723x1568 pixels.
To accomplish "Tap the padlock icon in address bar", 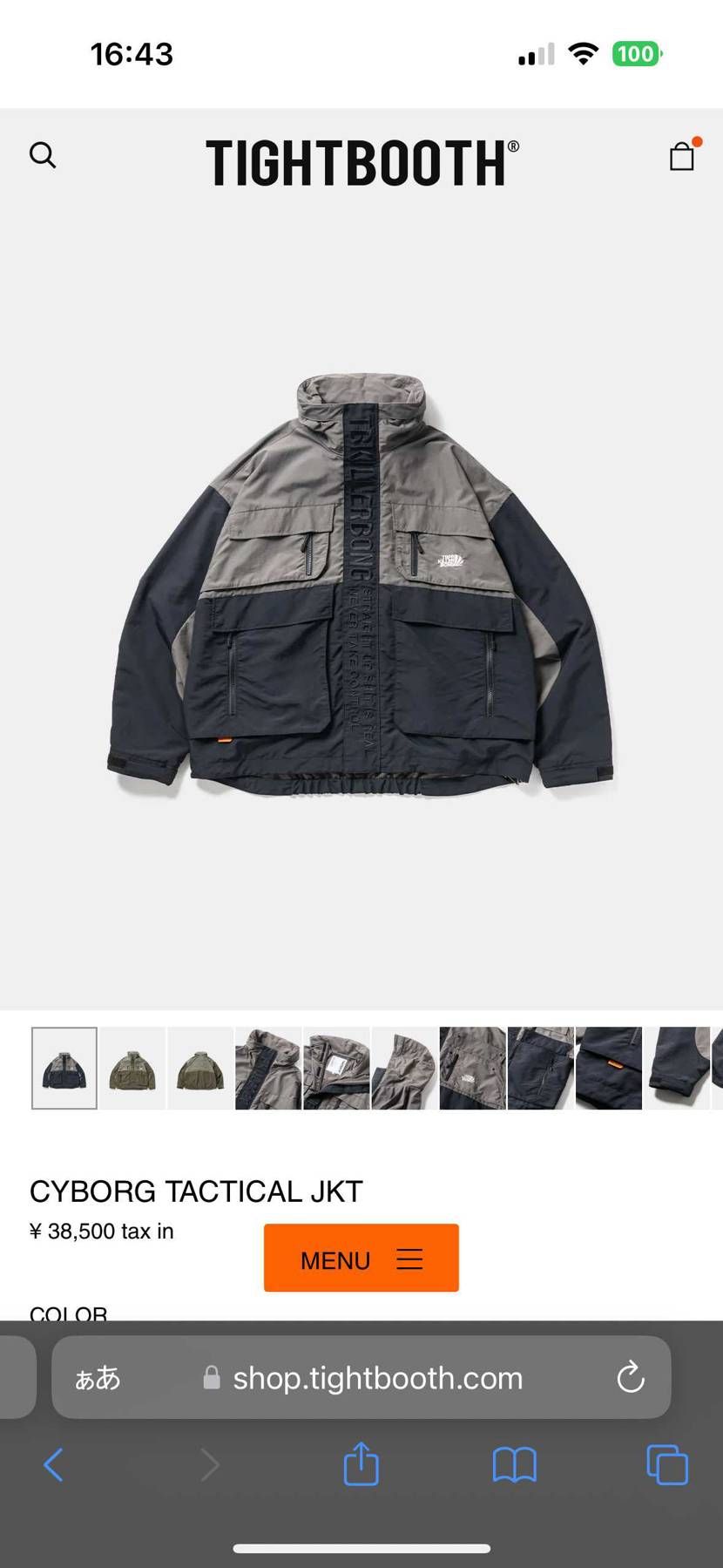I will pyautogui.click(x=212, y=1378).
